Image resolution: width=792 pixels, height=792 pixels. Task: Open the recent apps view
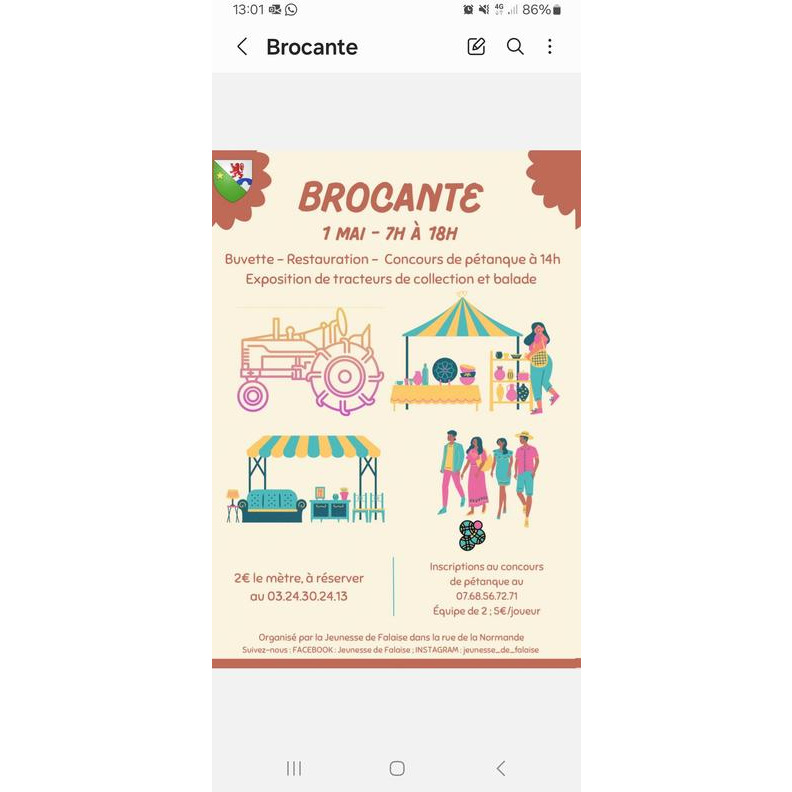(294, 768)
